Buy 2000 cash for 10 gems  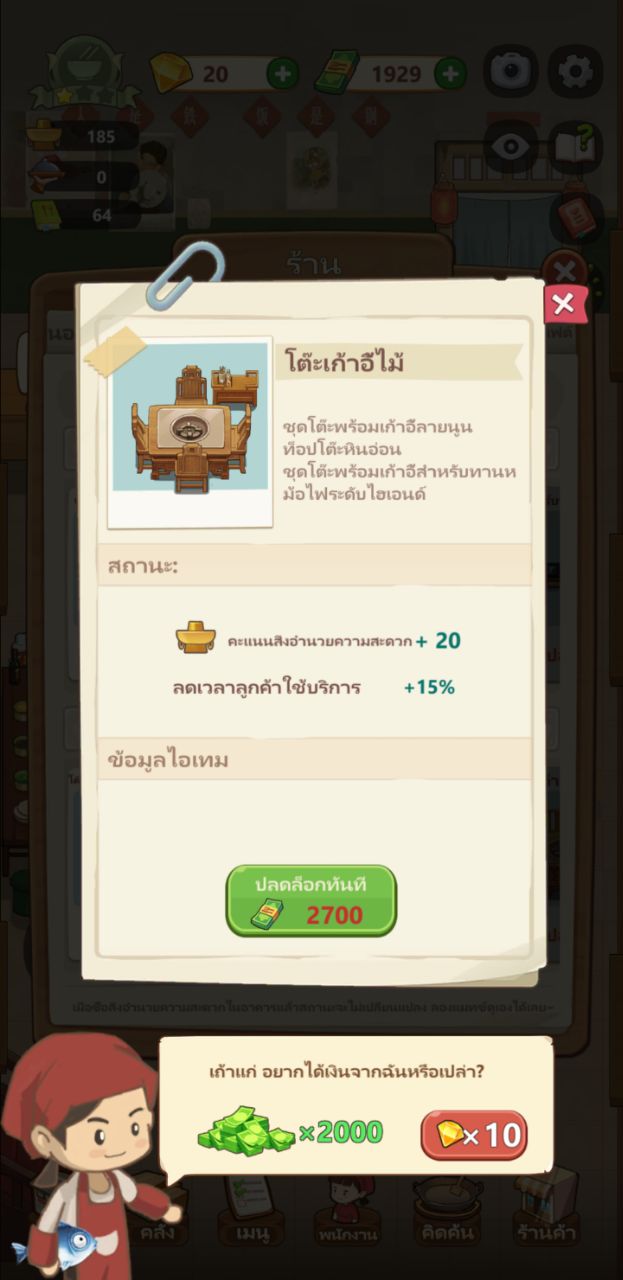pos(474,1134)
